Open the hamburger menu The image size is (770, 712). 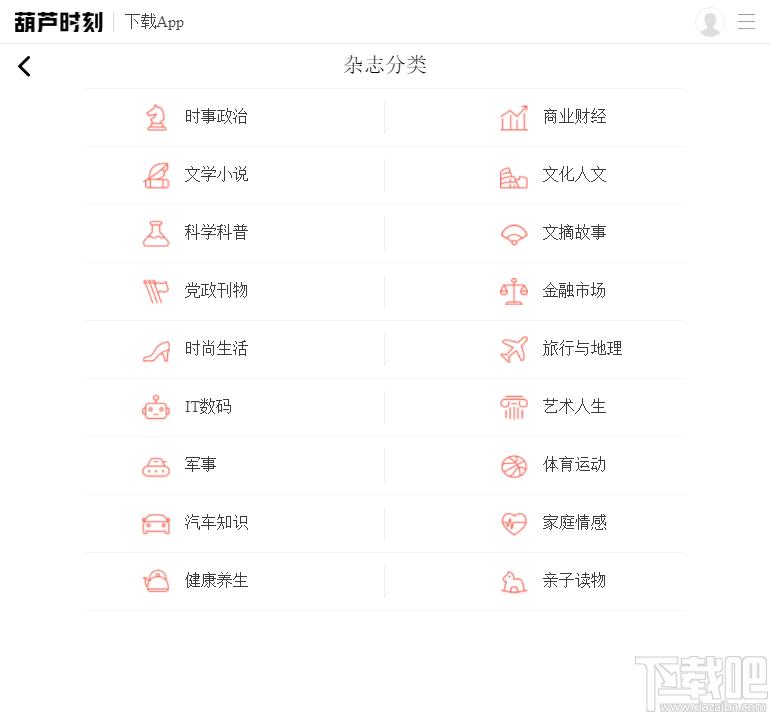[x=746, y=22]
